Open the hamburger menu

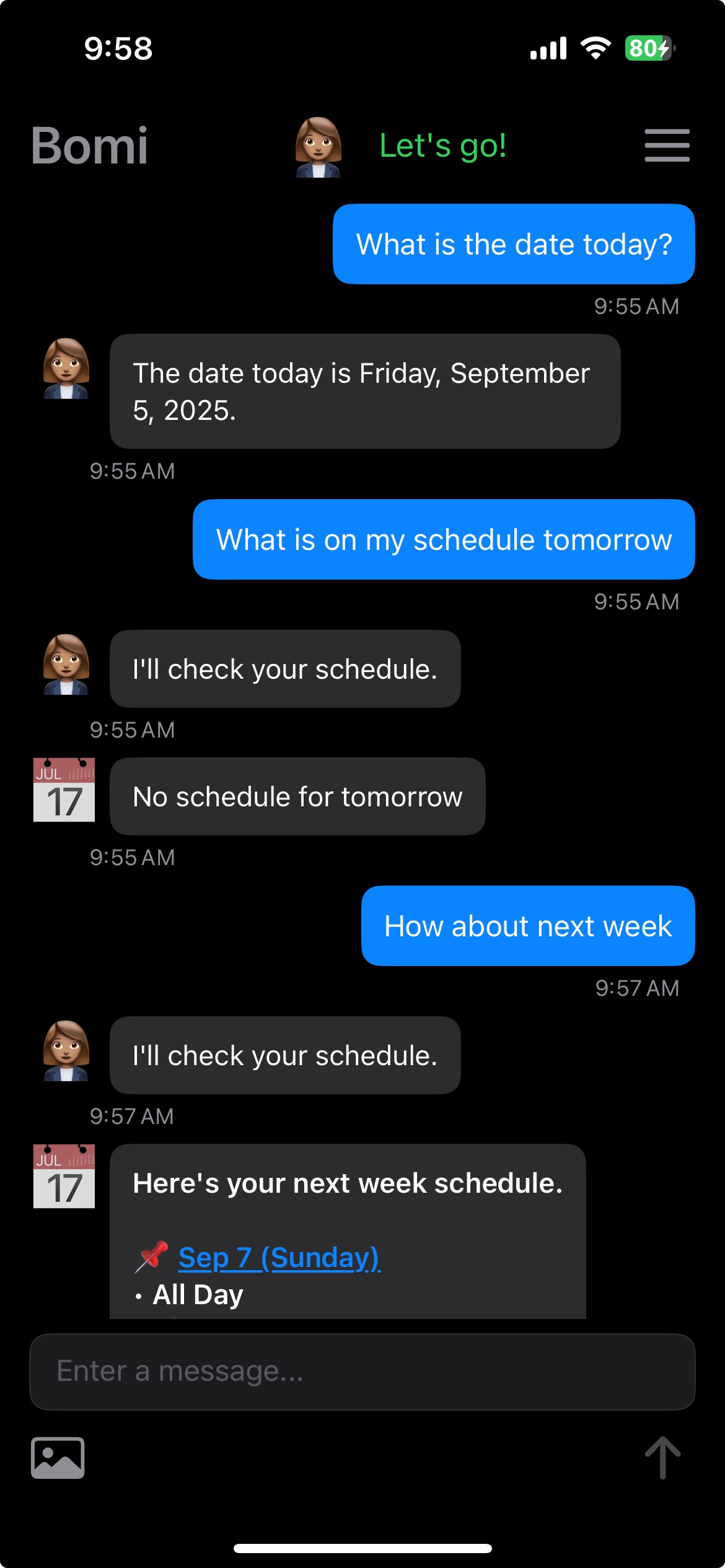tap(667, 146)
